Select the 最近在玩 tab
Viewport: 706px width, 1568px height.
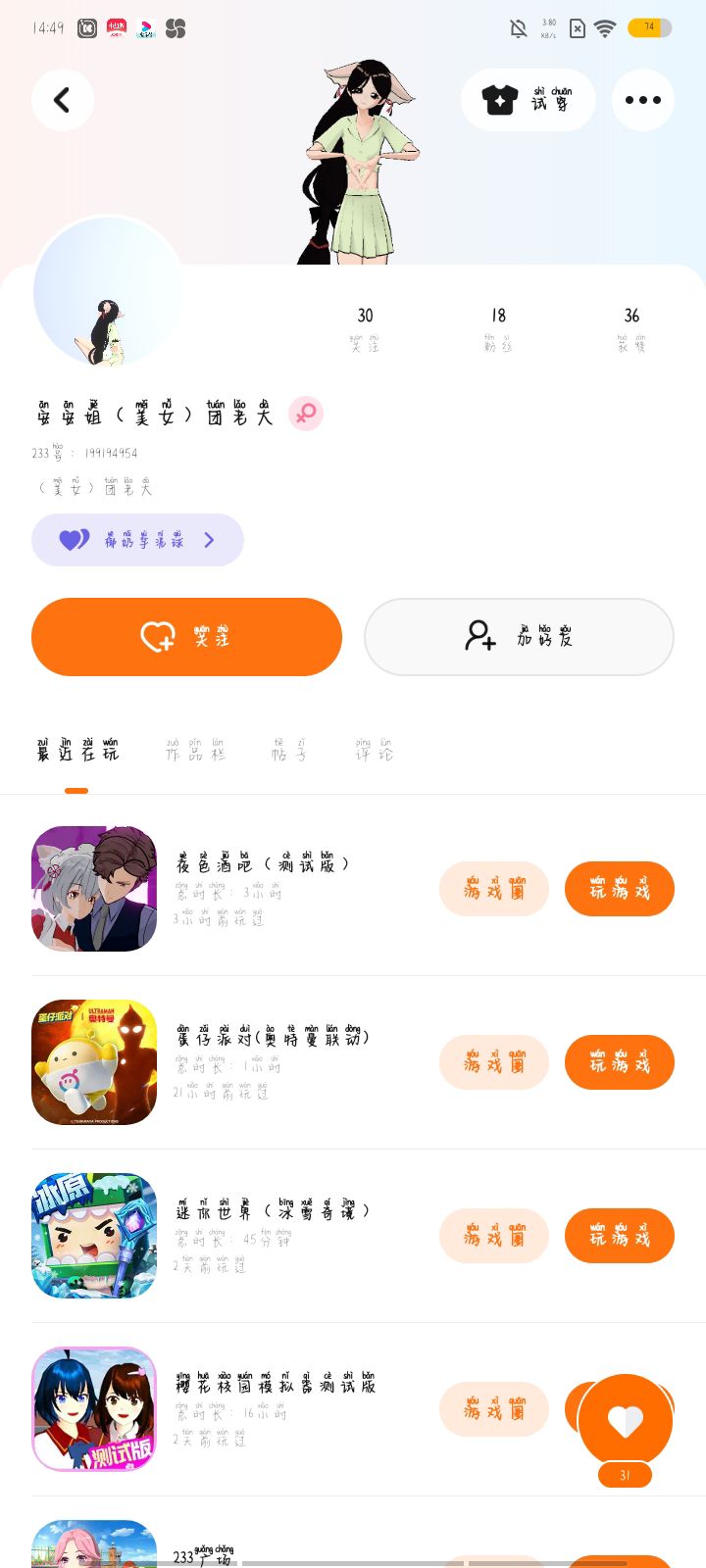click(x=77, y=753)
